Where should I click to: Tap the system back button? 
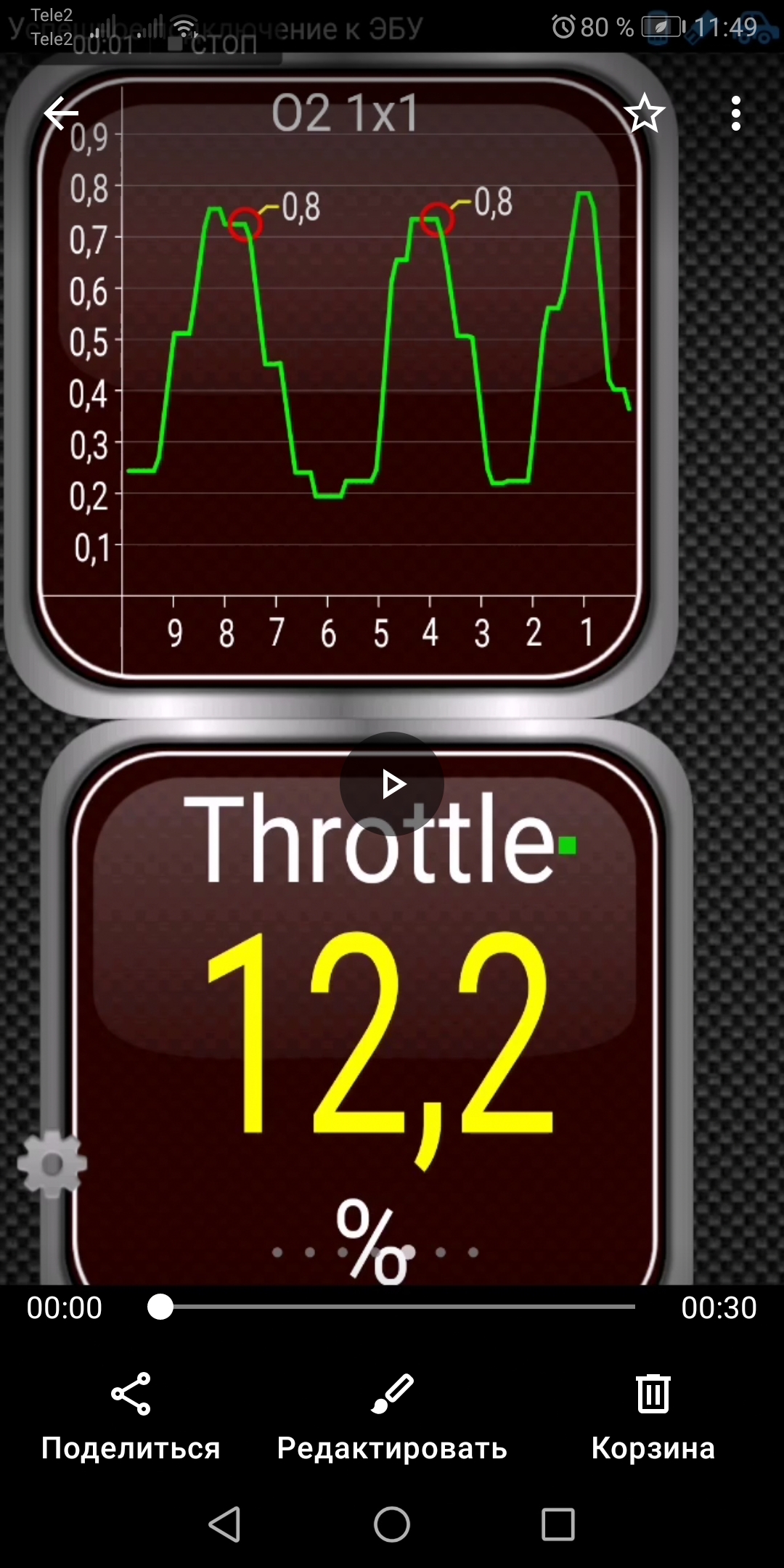point(225,1524)
